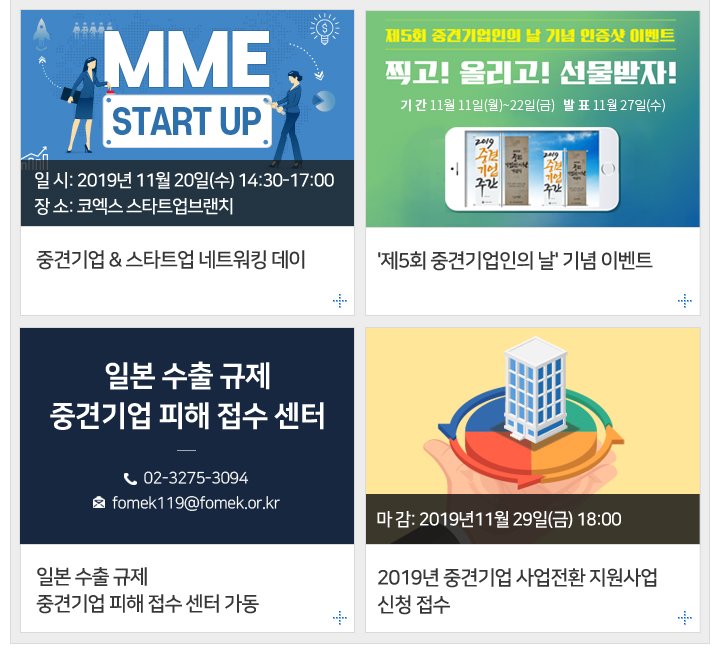Open the MME START UP networking day card
The width and height of the screenshot is (720, 656).
coord(187,118)
